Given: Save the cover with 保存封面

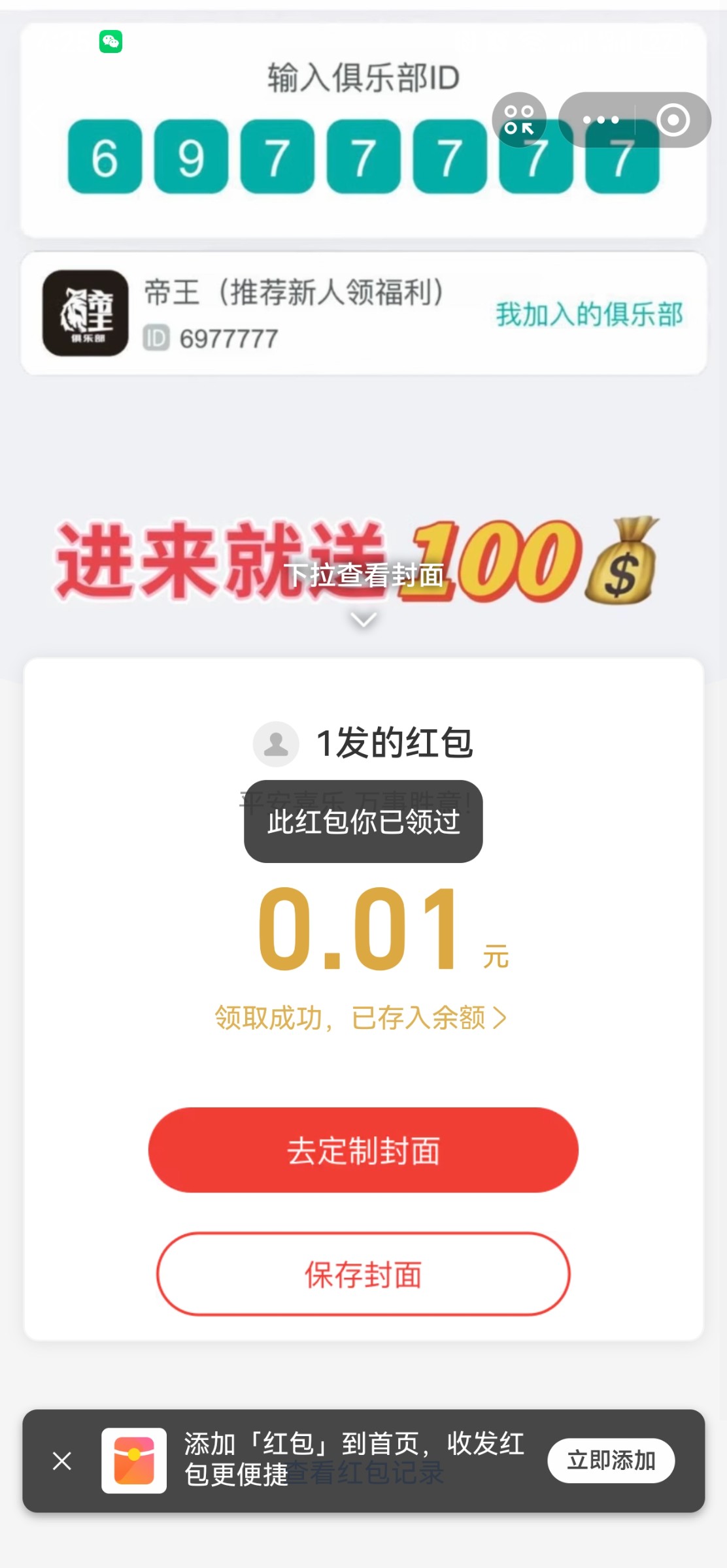Looking at the screenshot, I should 363,1274.
